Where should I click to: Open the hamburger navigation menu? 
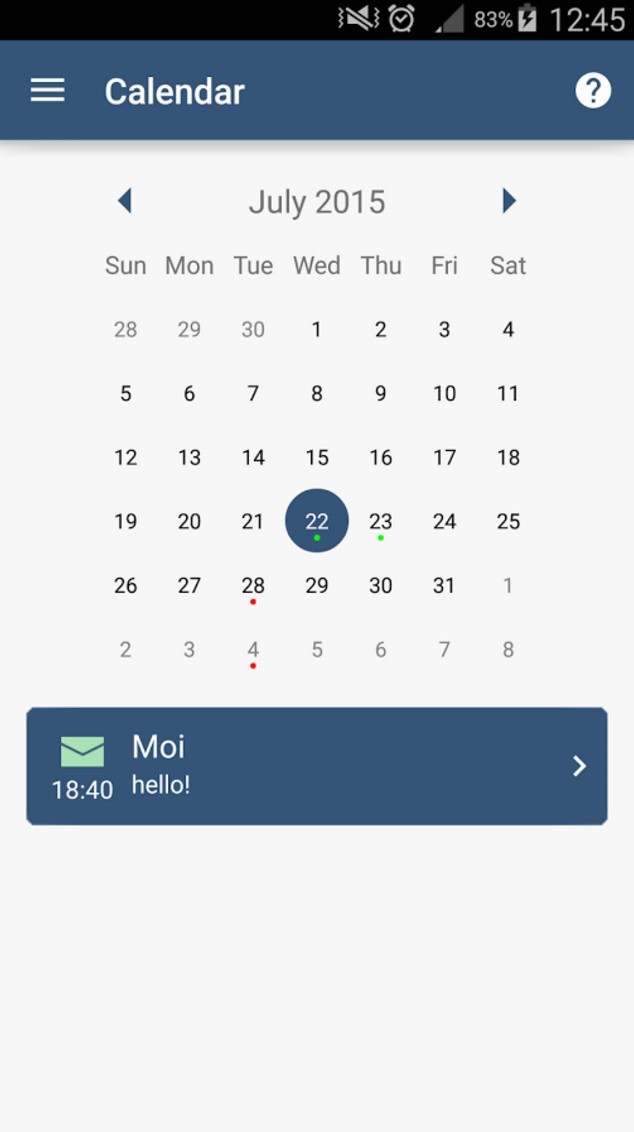(47, 91)
